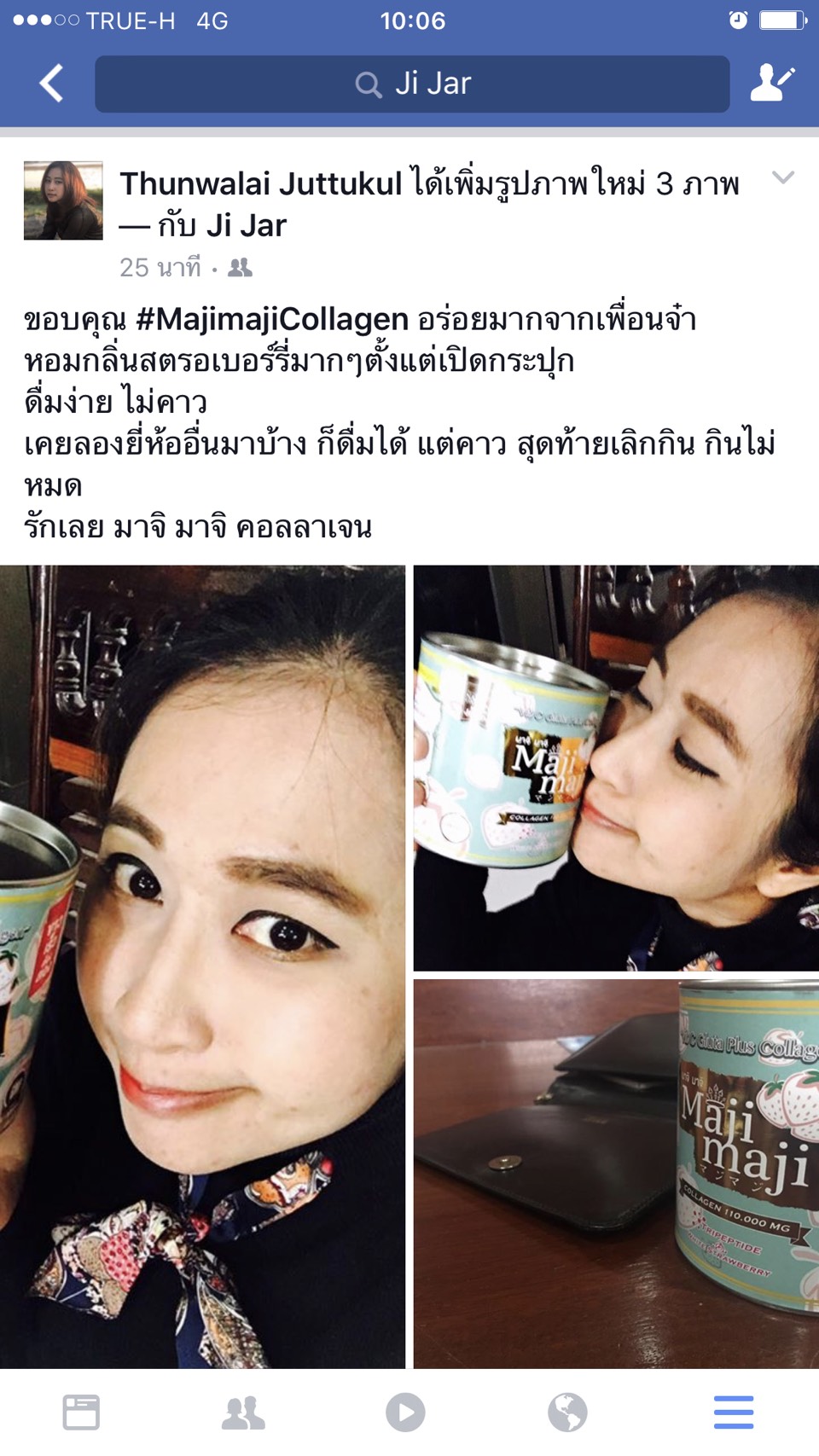Image resolution: width=819 pixels, height=1456 pixels.
Task: Open the friend status icon at top right
Action: pyautogui.click(x=771, y=84)
